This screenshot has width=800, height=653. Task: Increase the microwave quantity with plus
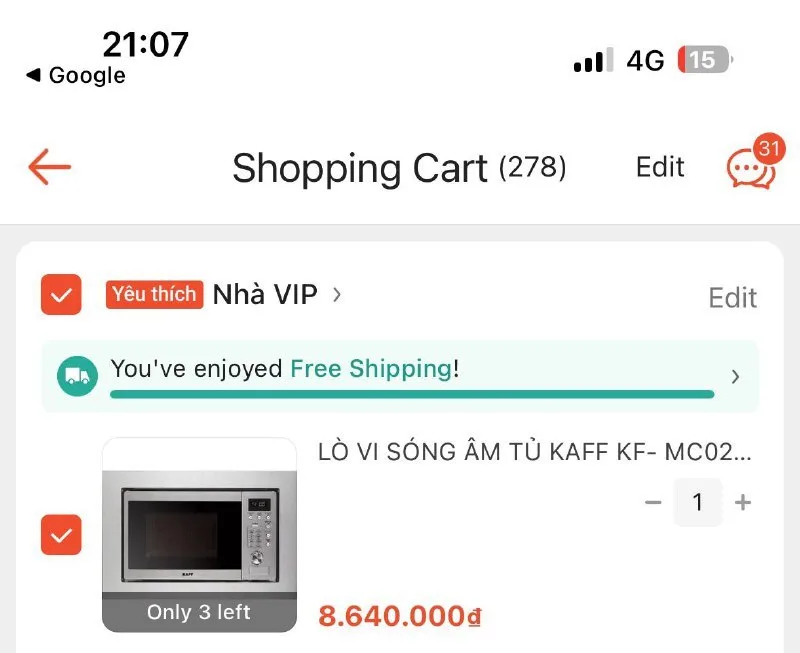click(743, 503)
